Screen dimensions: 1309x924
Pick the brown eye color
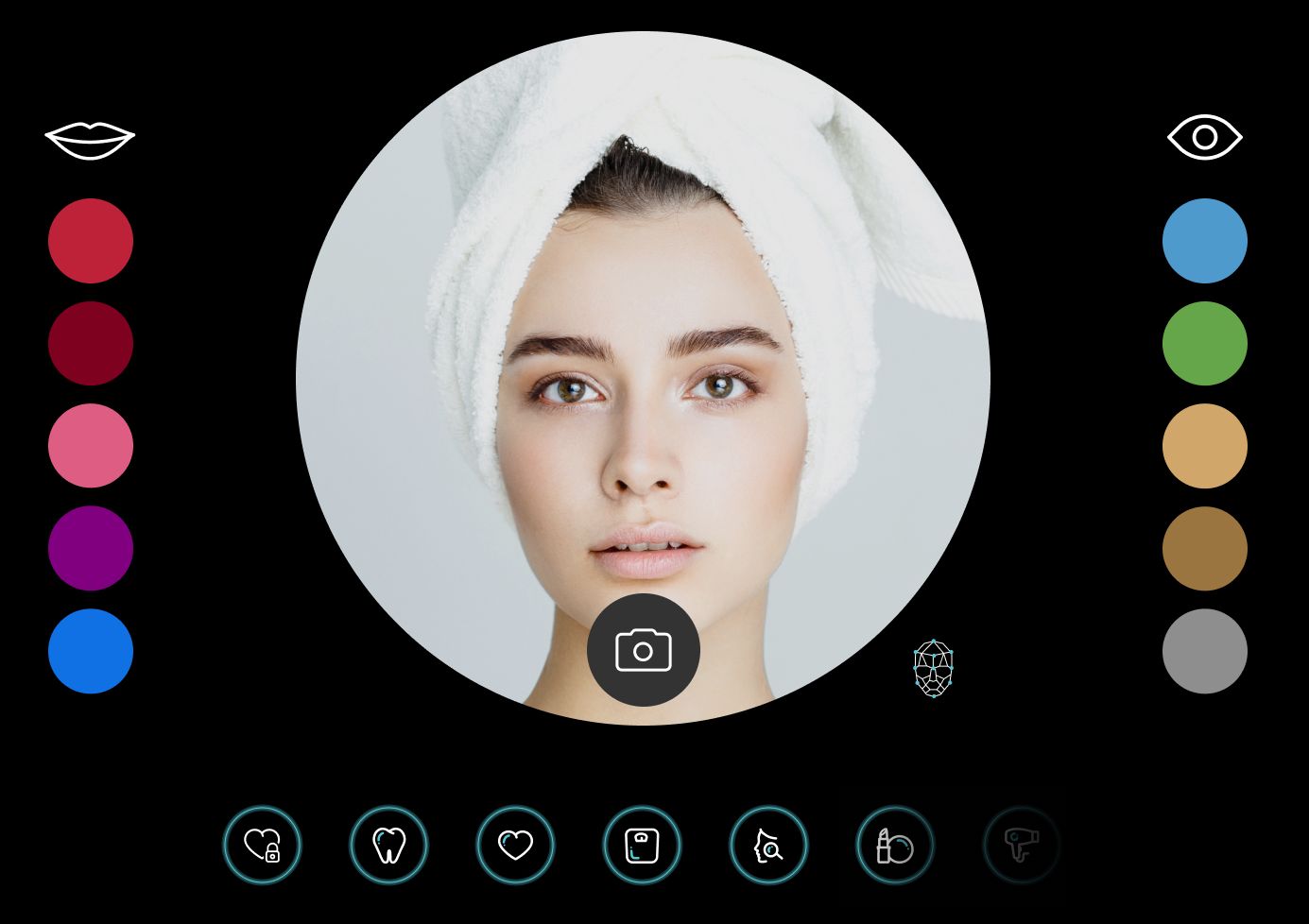pos(1204,548)
